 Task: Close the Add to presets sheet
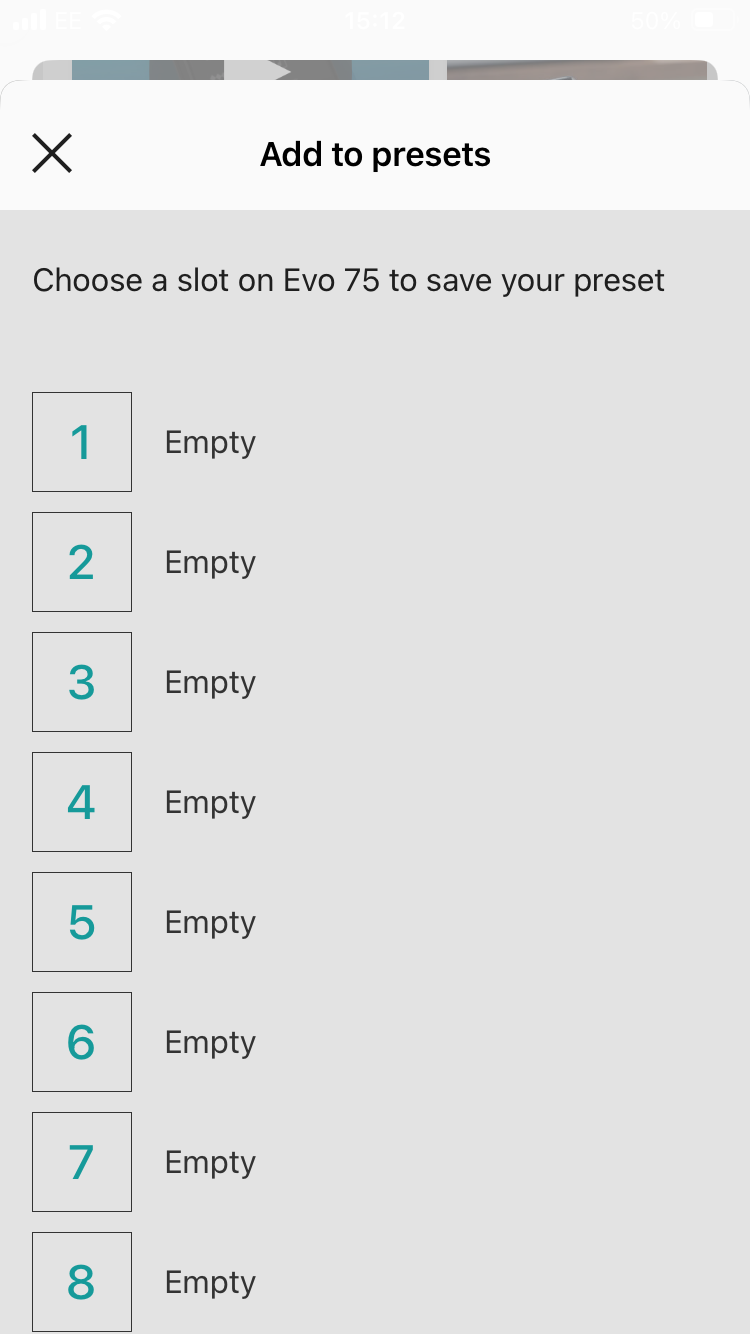tap(52, 154)
